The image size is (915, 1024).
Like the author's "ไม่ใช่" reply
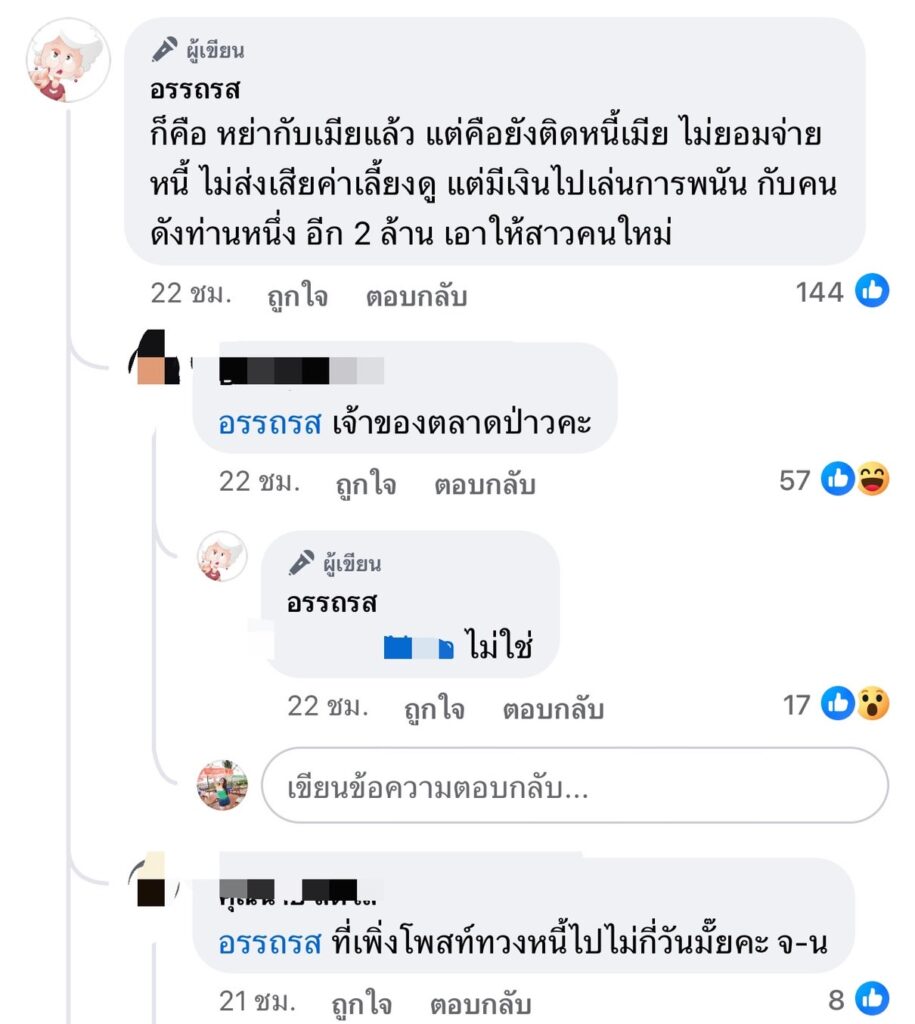click(434, 708)
